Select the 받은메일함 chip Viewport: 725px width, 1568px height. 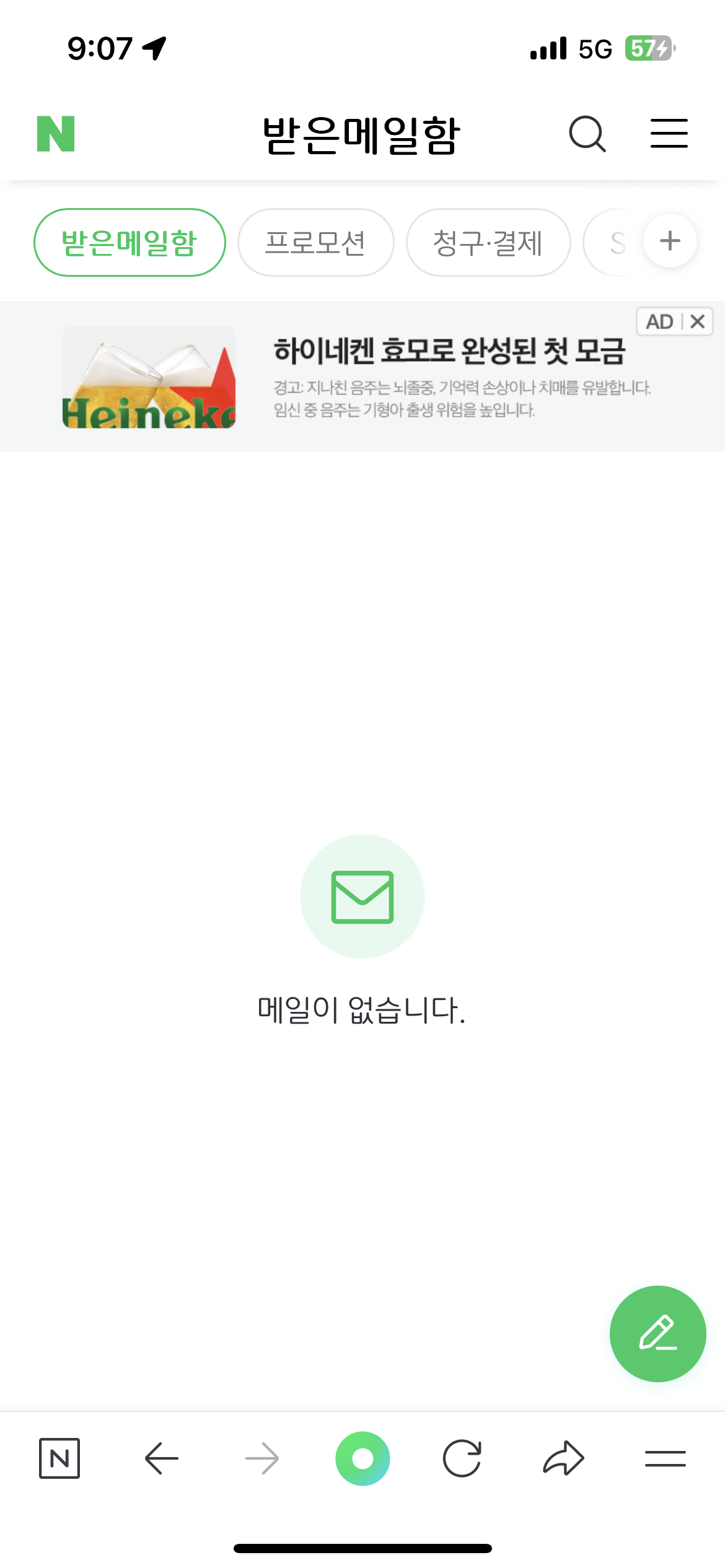tap(130, 243)
